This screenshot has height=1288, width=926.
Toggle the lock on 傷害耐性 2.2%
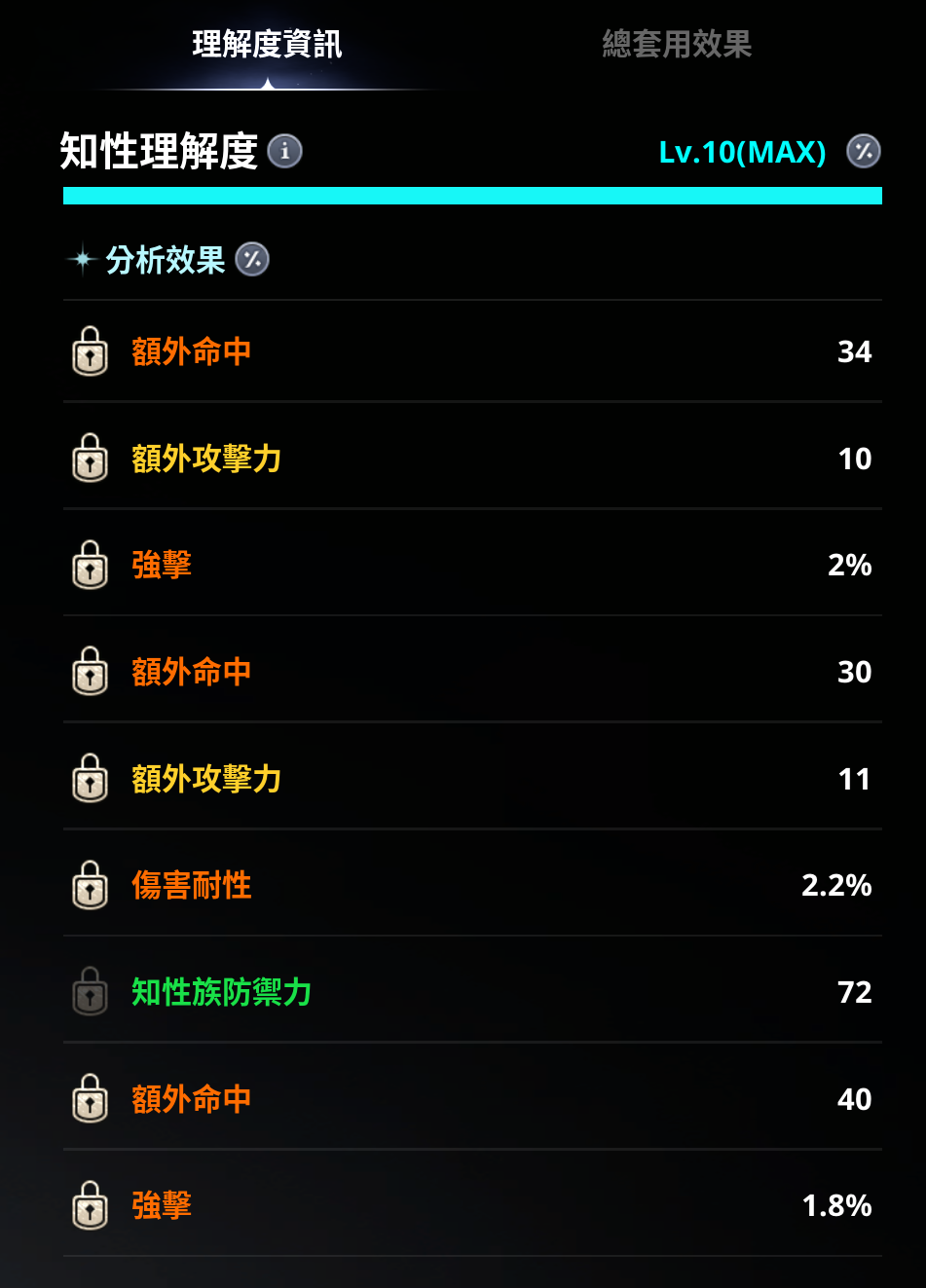click(91, 885)
